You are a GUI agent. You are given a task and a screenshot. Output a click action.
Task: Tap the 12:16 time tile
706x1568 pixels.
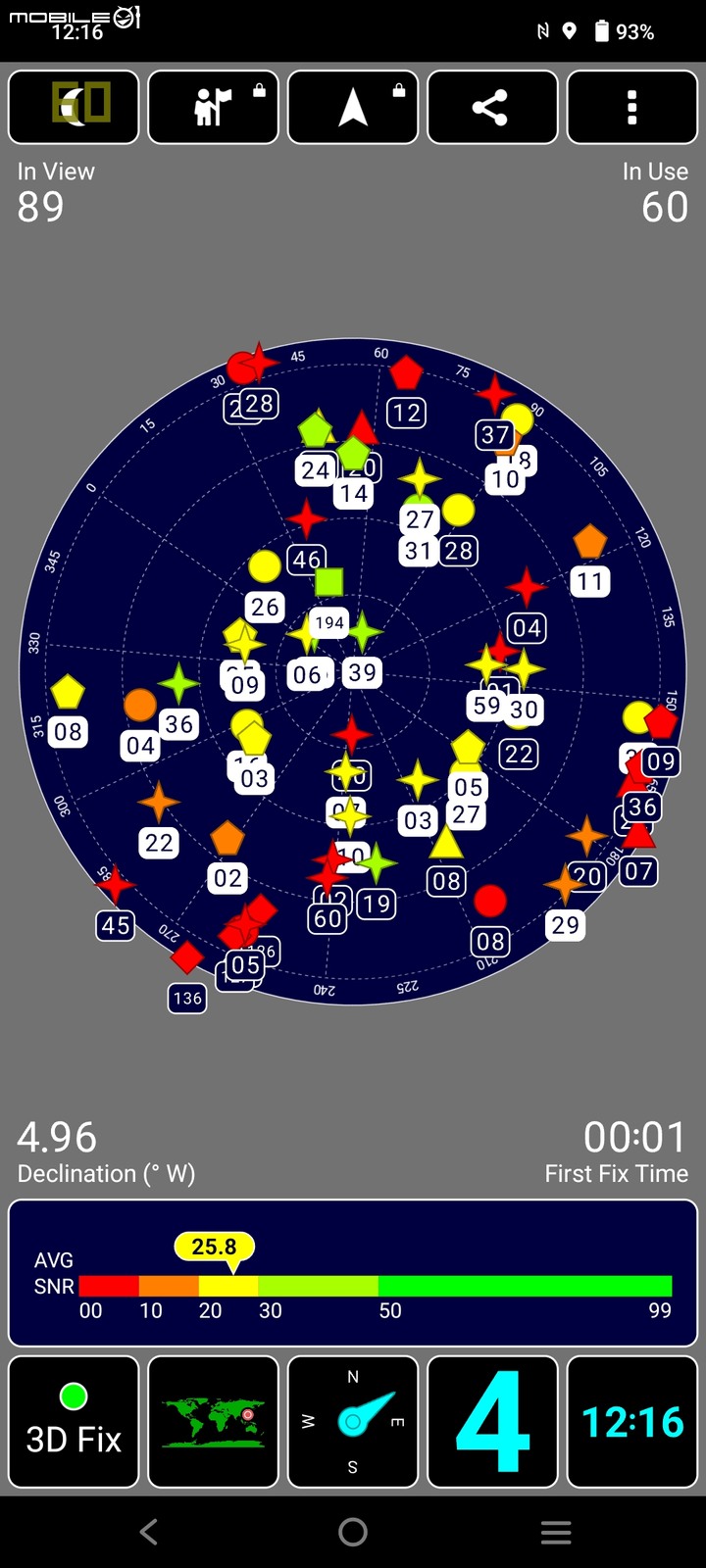click(x=632, y=1422)
